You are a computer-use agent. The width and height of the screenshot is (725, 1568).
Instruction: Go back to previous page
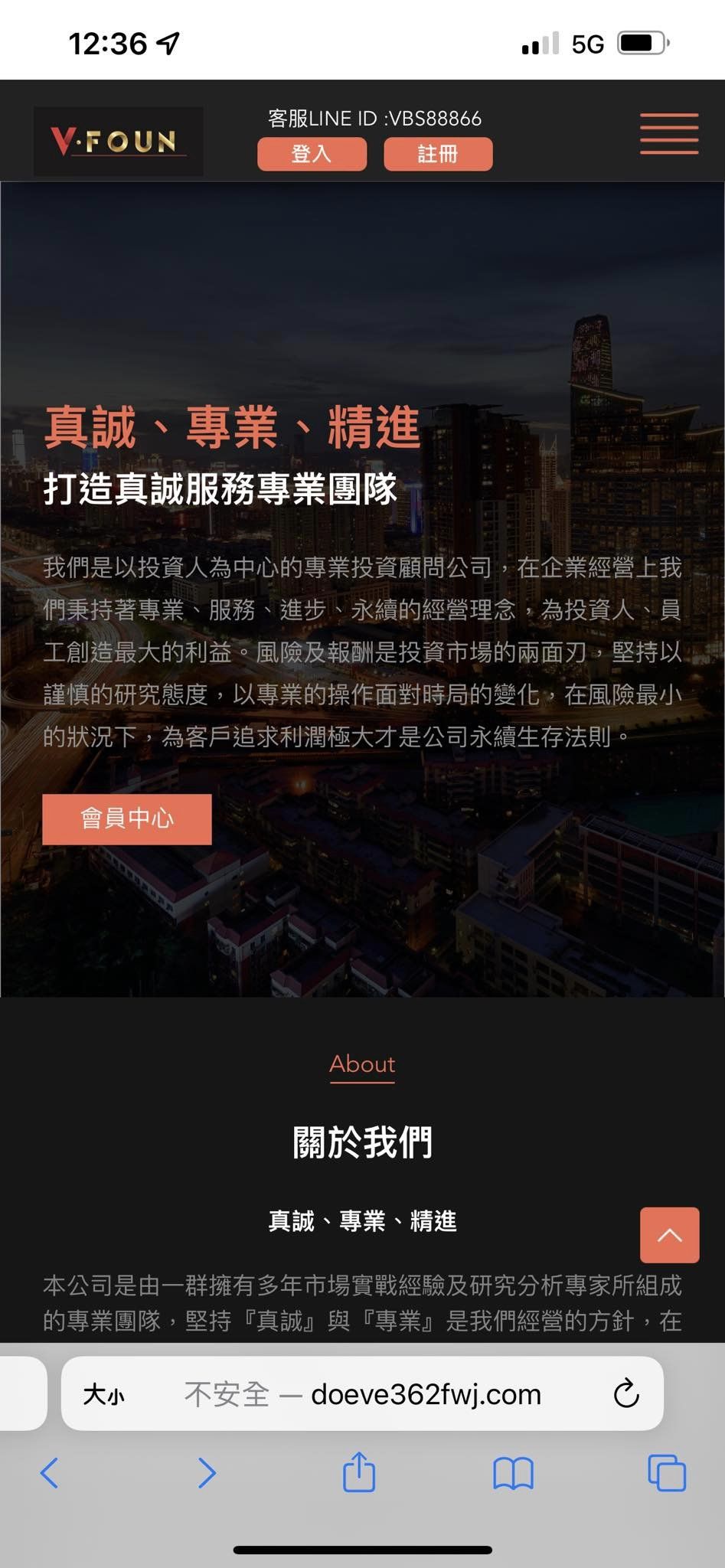click(x=50, y=1472)
